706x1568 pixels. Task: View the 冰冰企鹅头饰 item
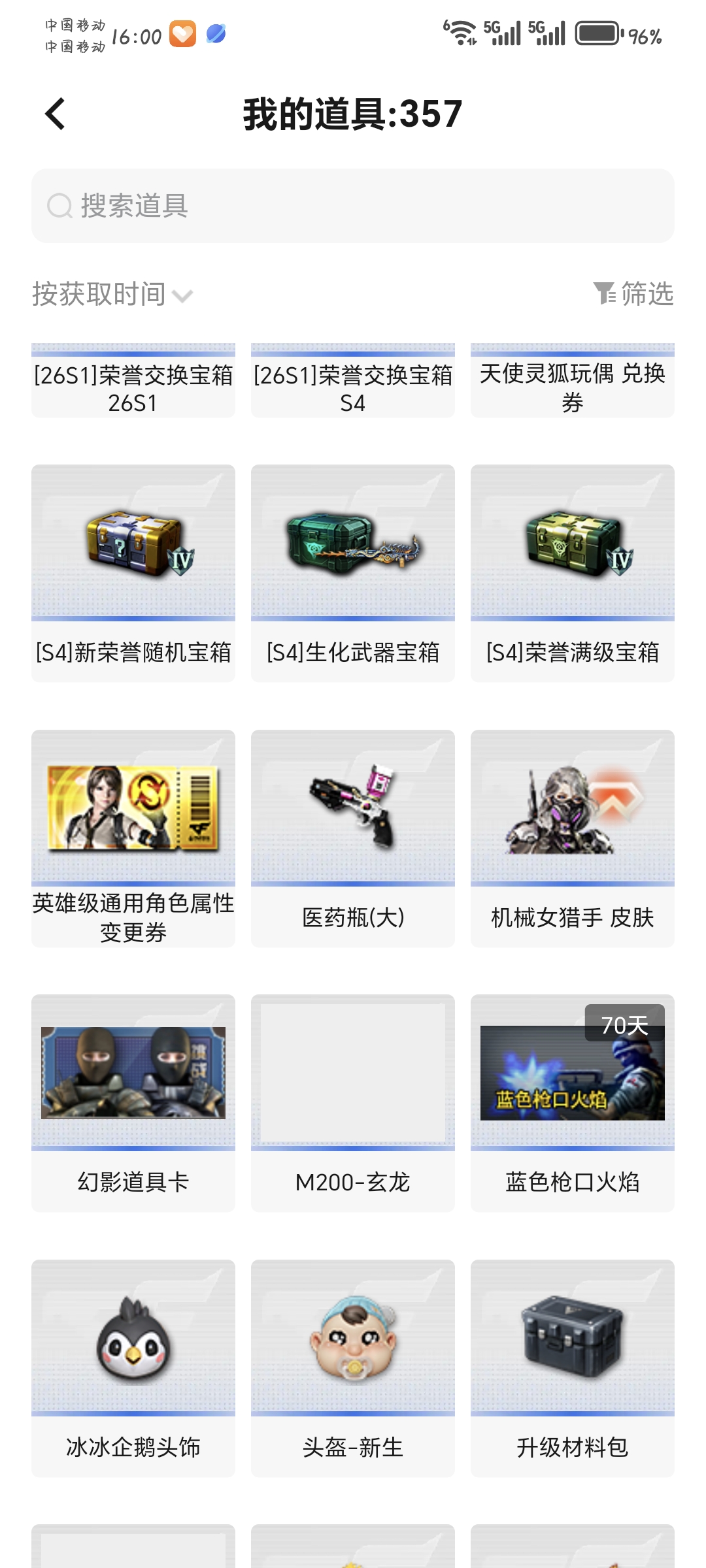pos(133,1368)
